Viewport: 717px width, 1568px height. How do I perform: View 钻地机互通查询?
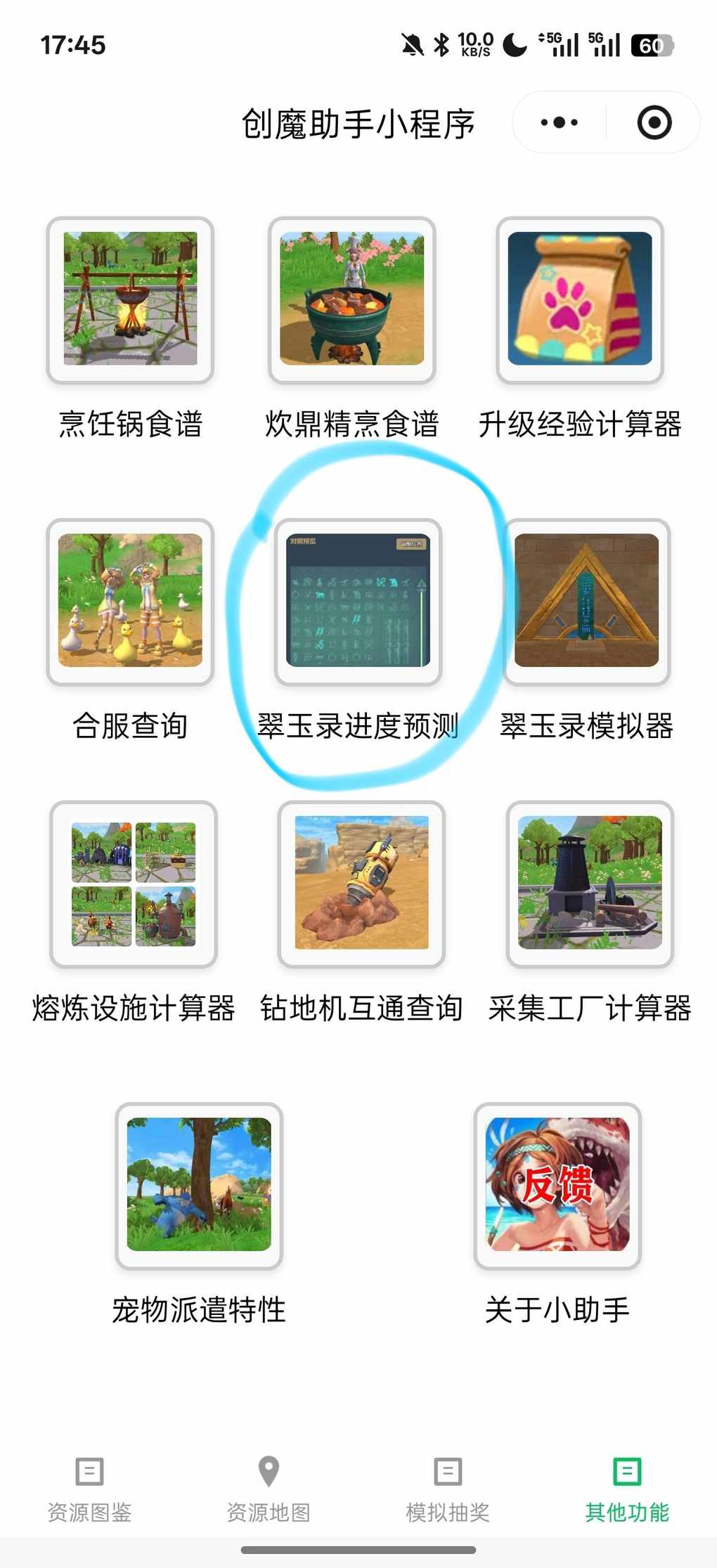[361, 883]
